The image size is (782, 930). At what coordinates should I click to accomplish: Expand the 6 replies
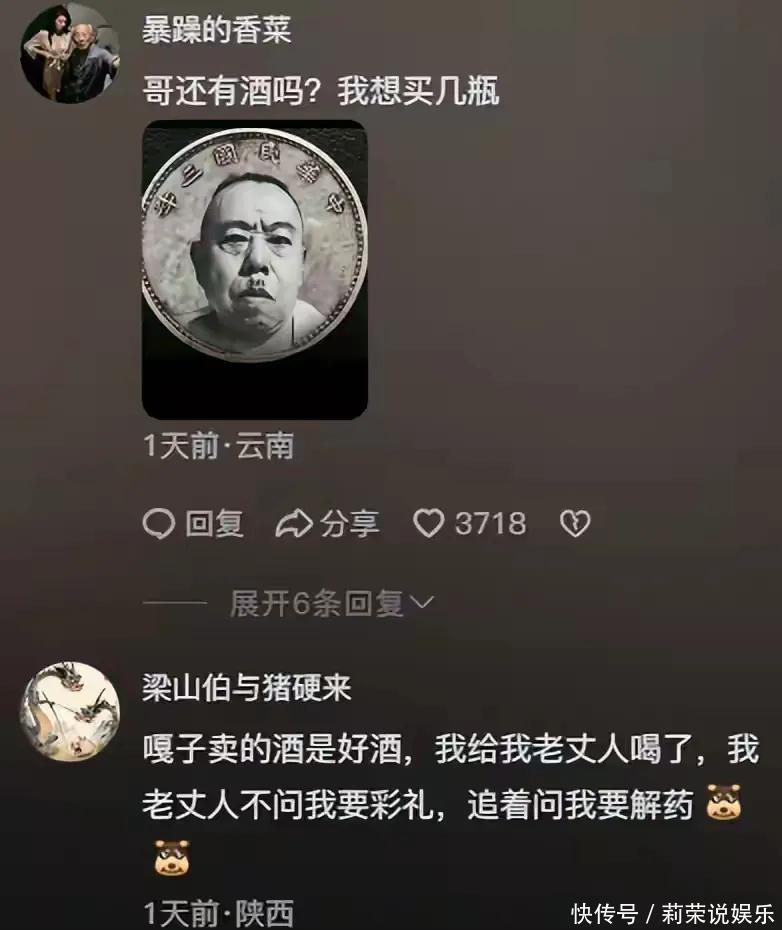[331, 603]
